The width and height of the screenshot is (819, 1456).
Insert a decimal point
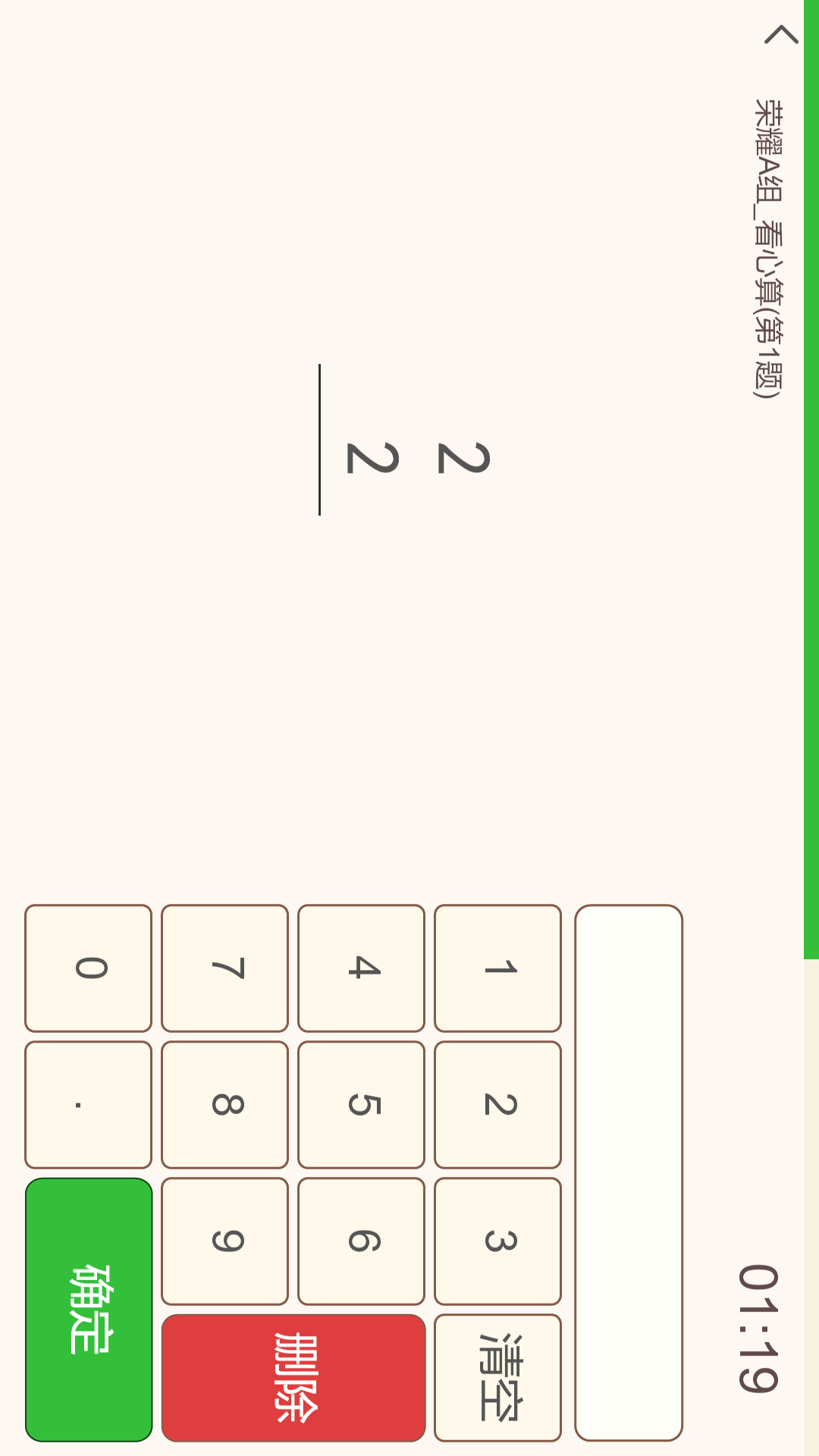tap(88, 1105)
